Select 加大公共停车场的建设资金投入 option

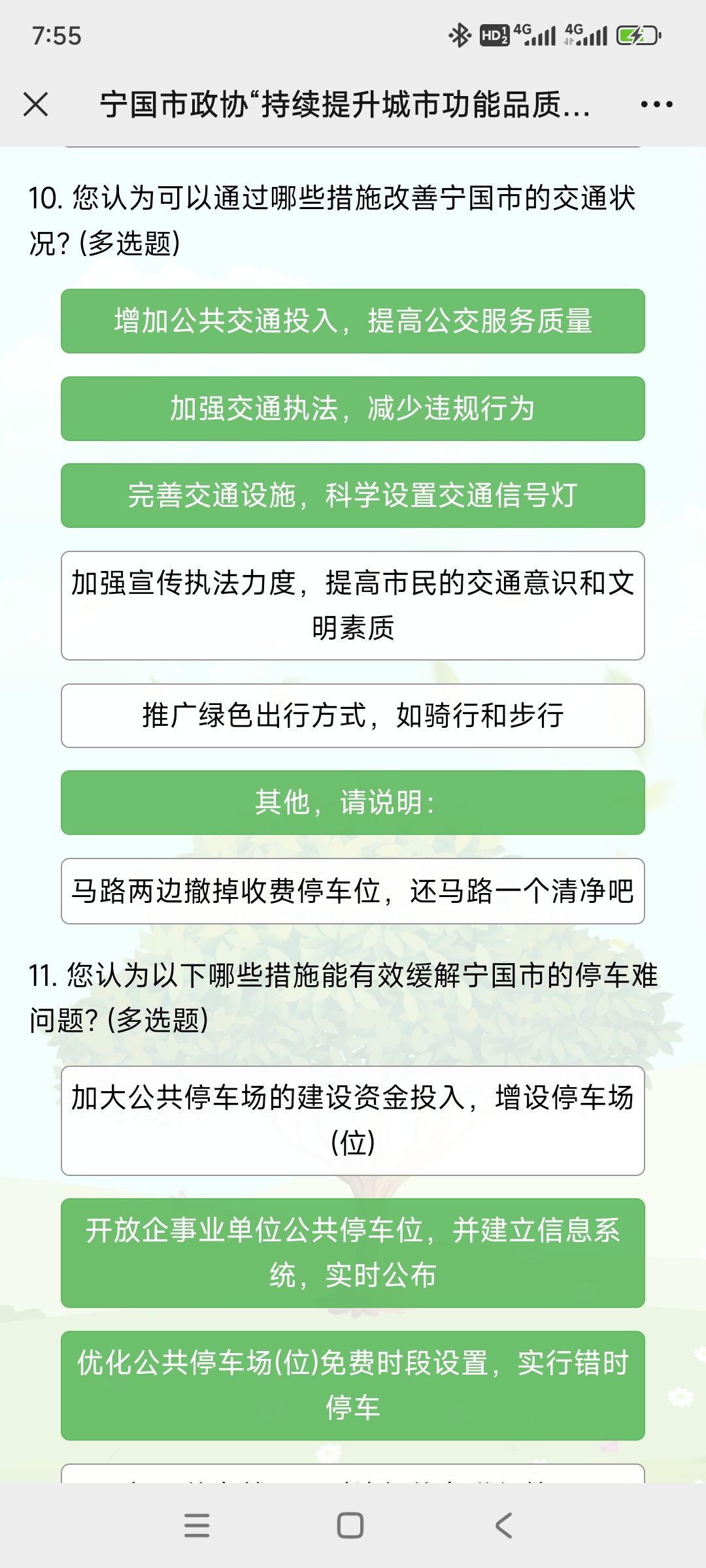353,1120
